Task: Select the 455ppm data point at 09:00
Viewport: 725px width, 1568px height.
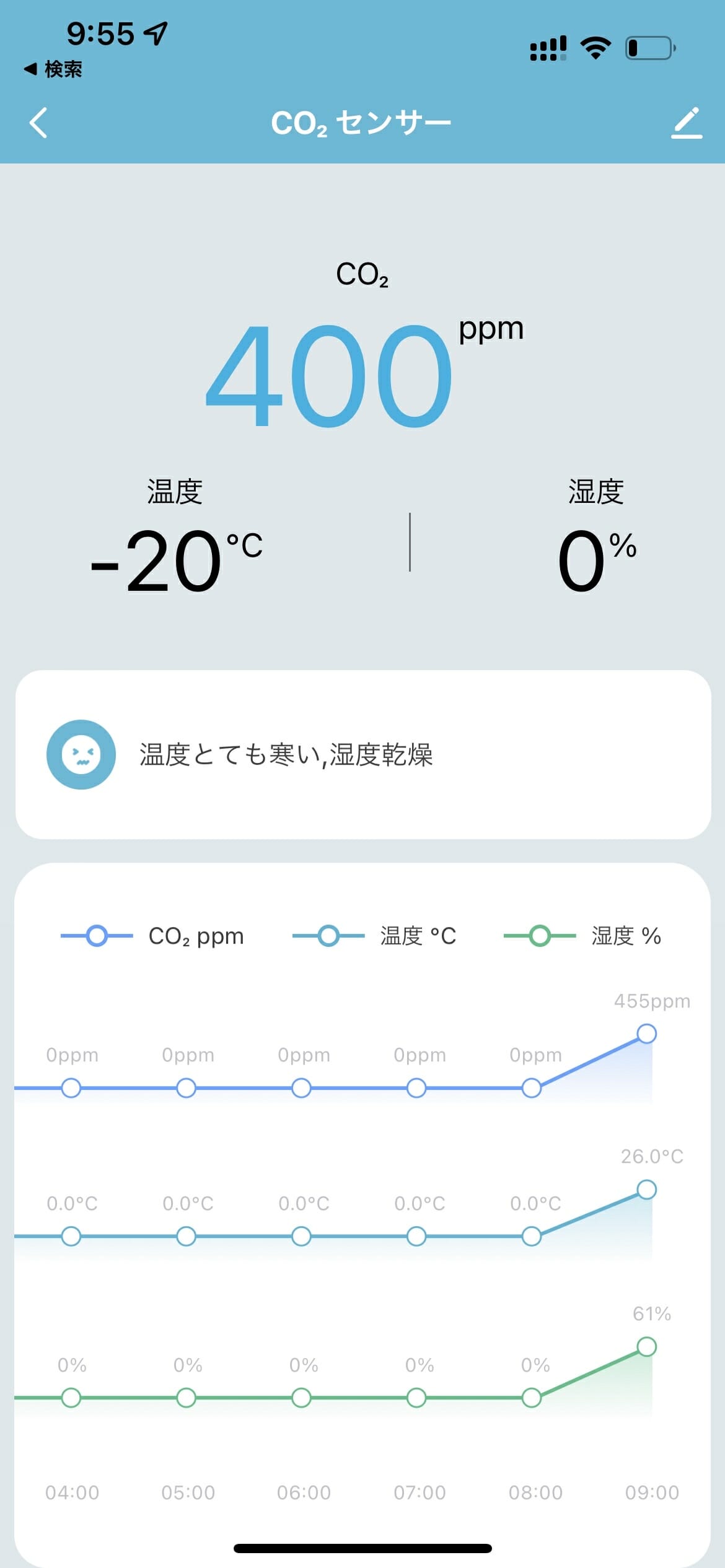Action: [x=646, y=1034]
